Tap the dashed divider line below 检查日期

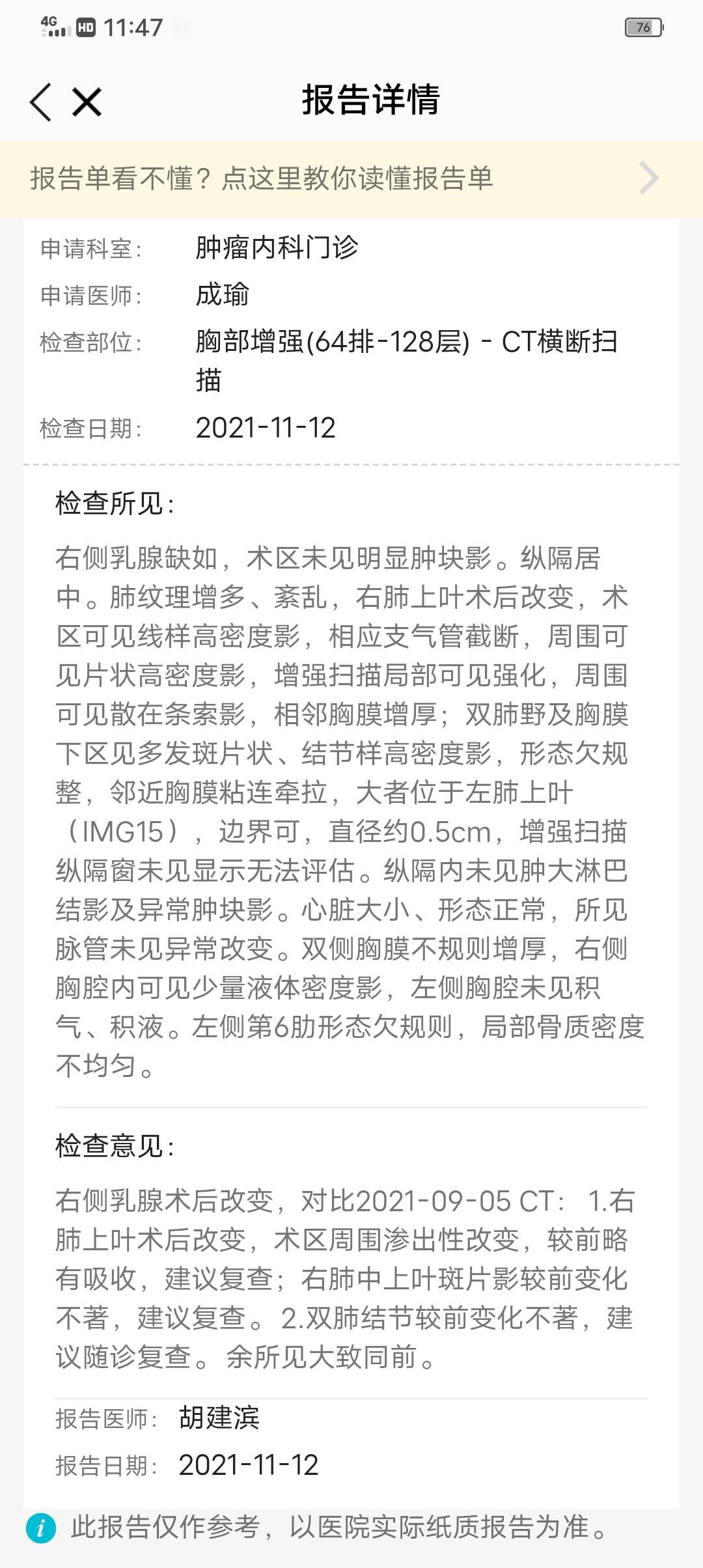tap(351, 464)
